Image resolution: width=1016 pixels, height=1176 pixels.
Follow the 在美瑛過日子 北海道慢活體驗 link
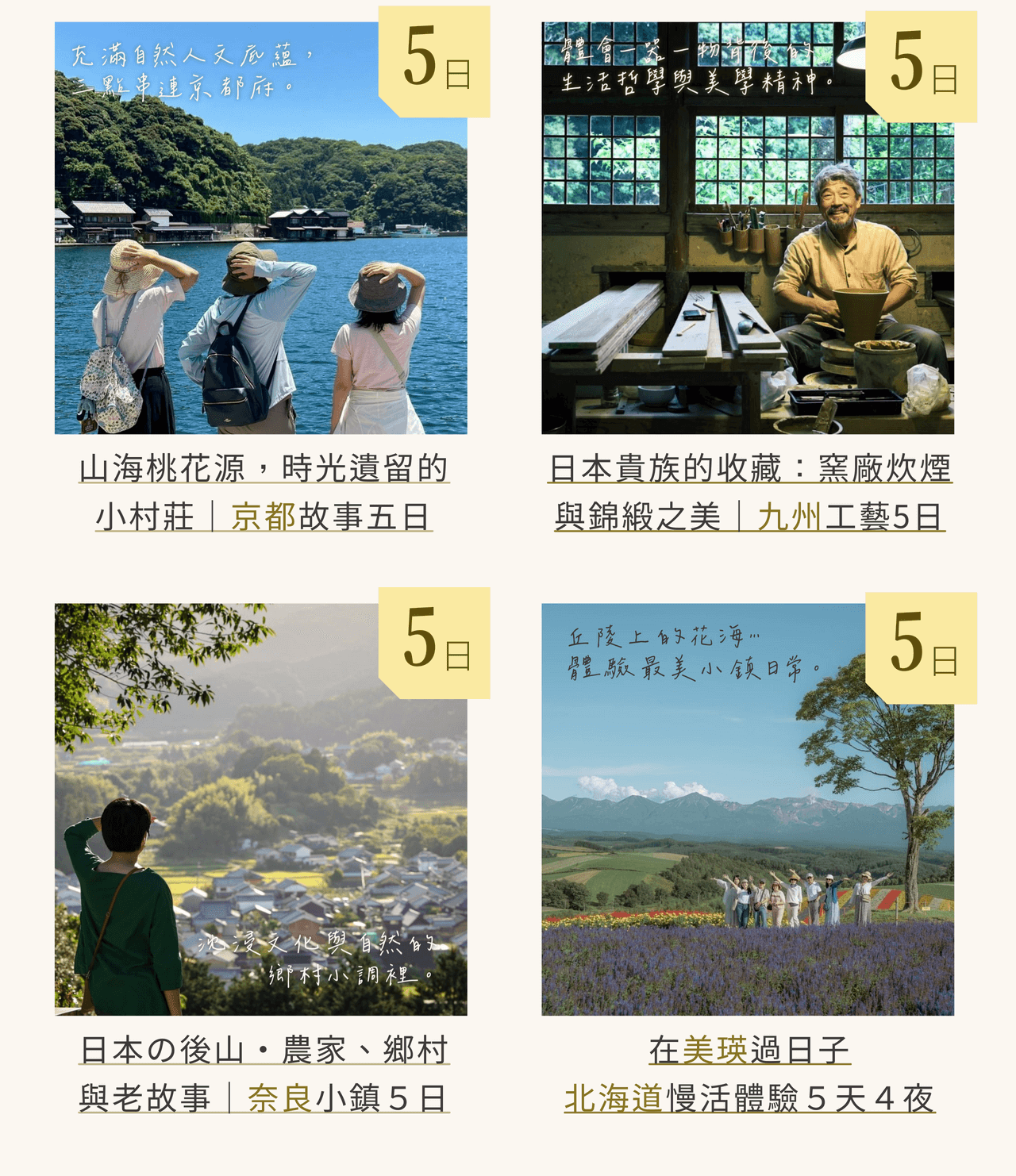tap(749, 1074)
